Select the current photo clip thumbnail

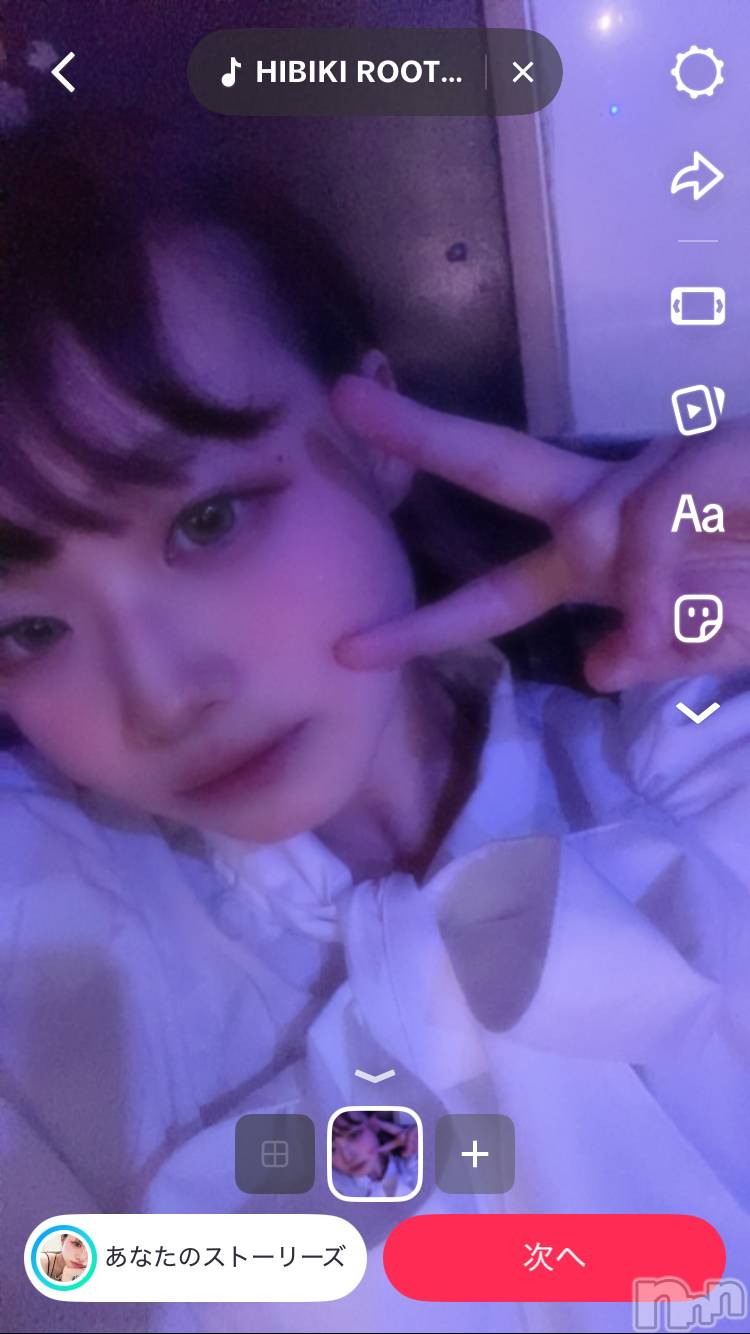375,1154
